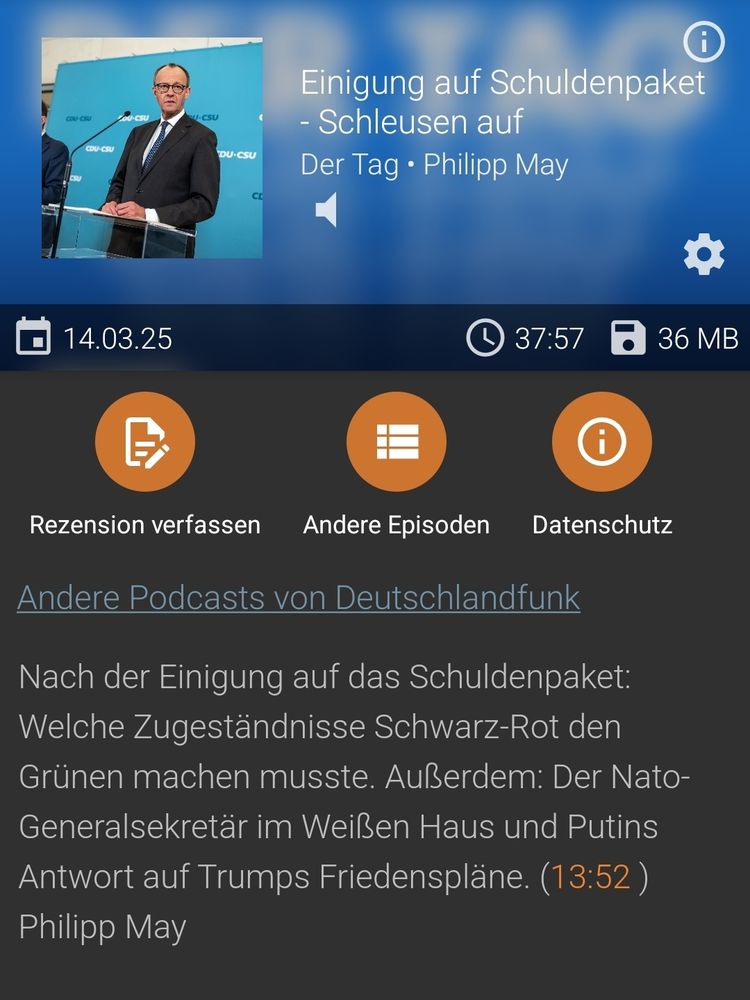Open the settings gear icon
The width and height of the screenshot is (750, 1000).
pyautogui.click(x=703, y=253)
